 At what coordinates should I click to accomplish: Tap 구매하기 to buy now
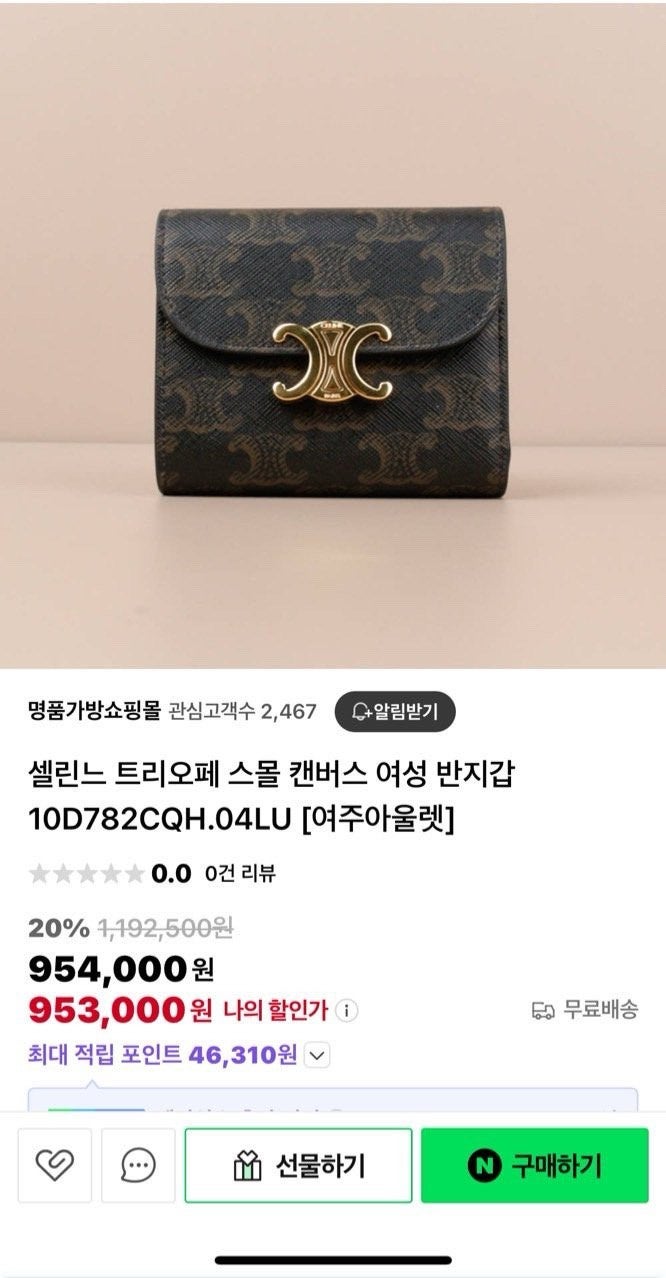534,1165
